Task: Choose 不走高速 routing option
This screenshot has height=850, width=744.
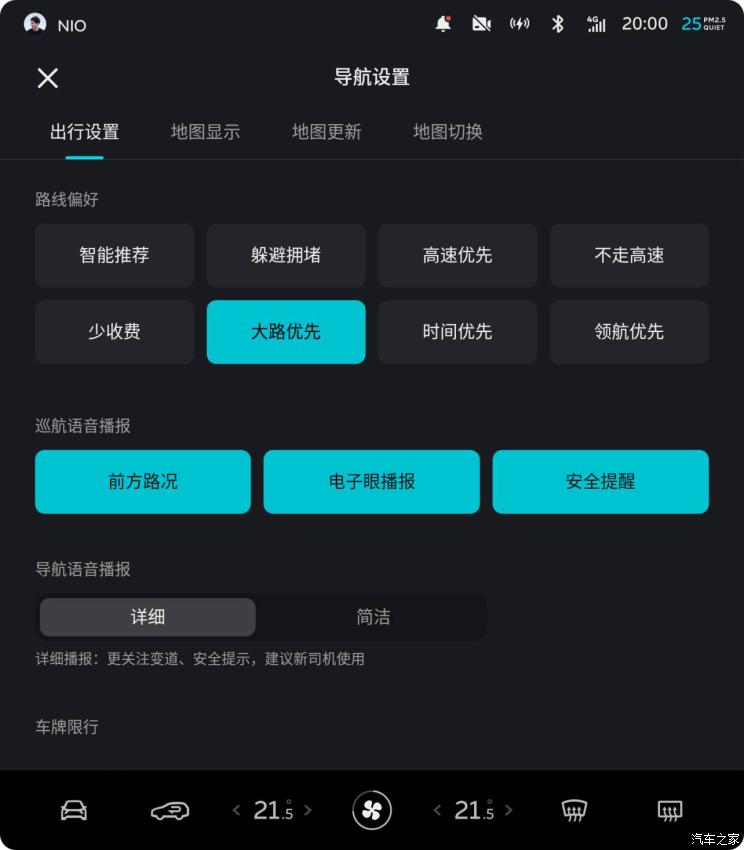Action: pyautogui.click(x=629, y=255)
